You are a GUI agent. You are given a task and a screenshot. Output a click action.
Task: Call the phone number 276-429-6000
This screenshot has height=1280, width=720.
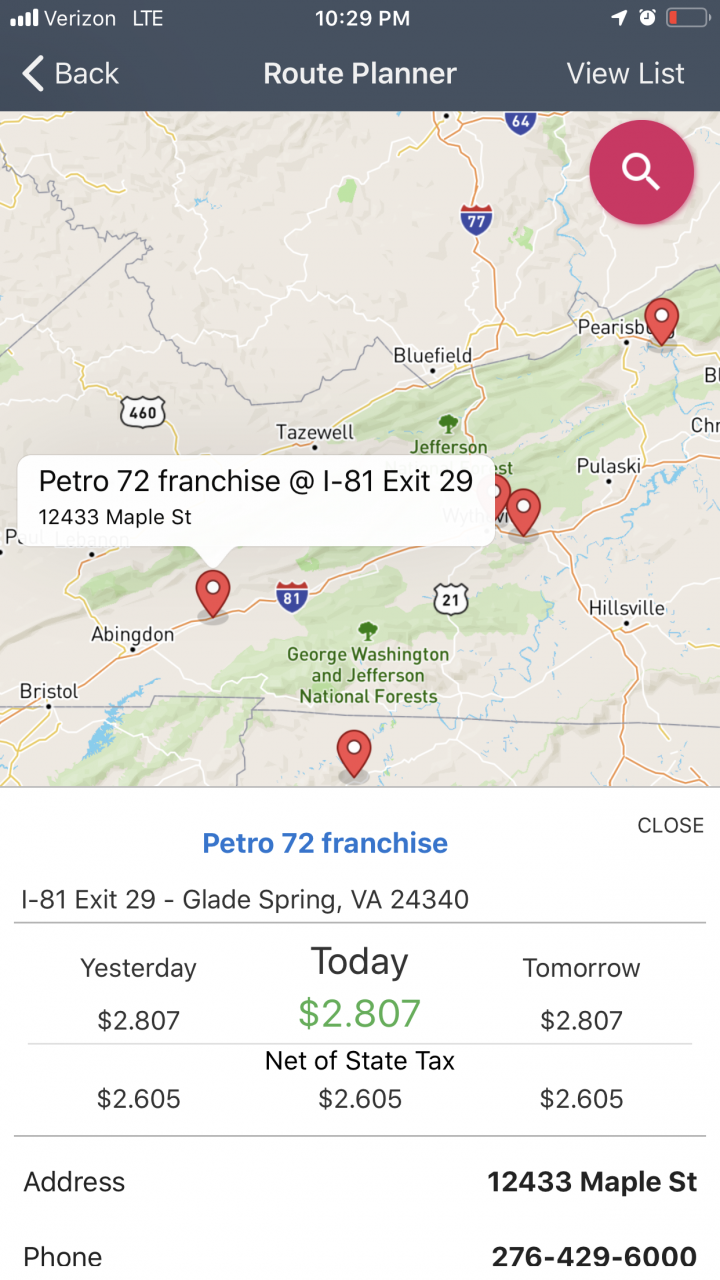point(594,1257)
